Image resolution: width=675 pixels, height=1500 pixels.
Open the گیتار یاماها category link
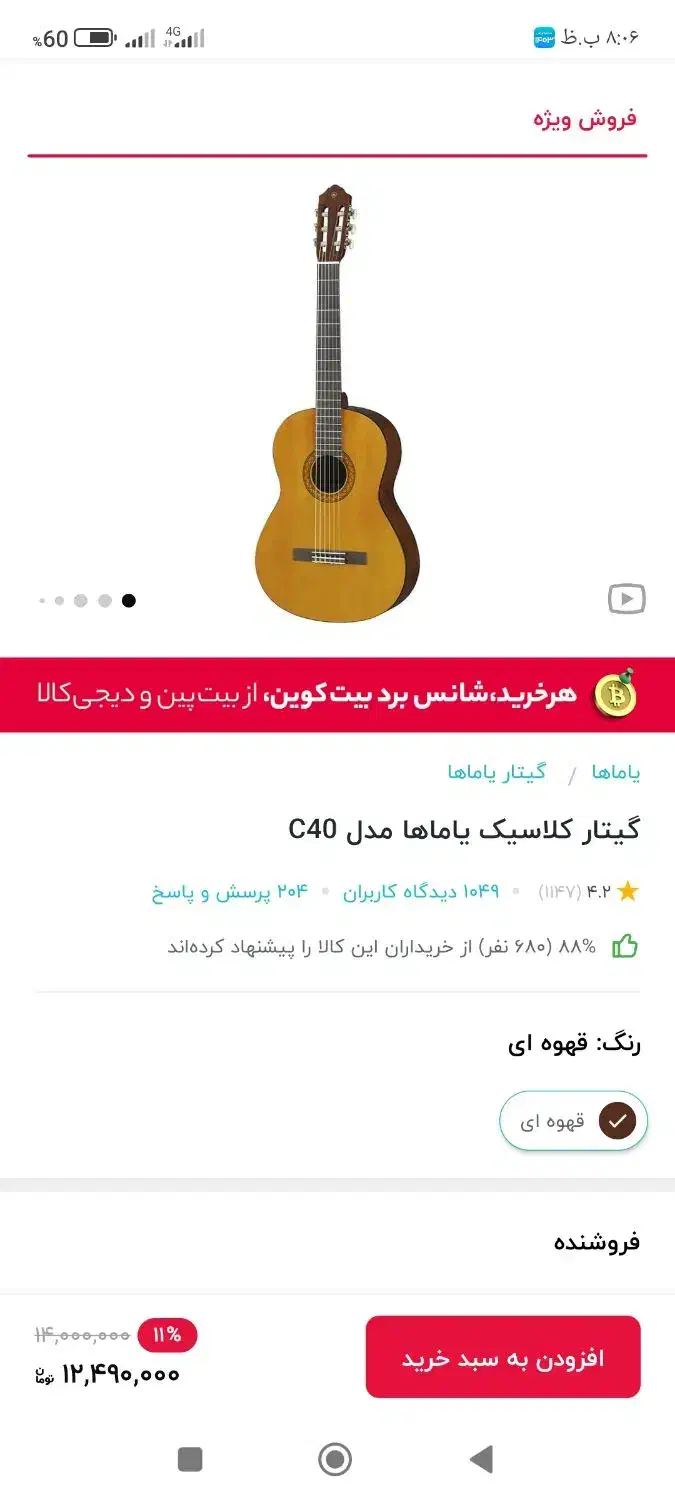point(497,772)
